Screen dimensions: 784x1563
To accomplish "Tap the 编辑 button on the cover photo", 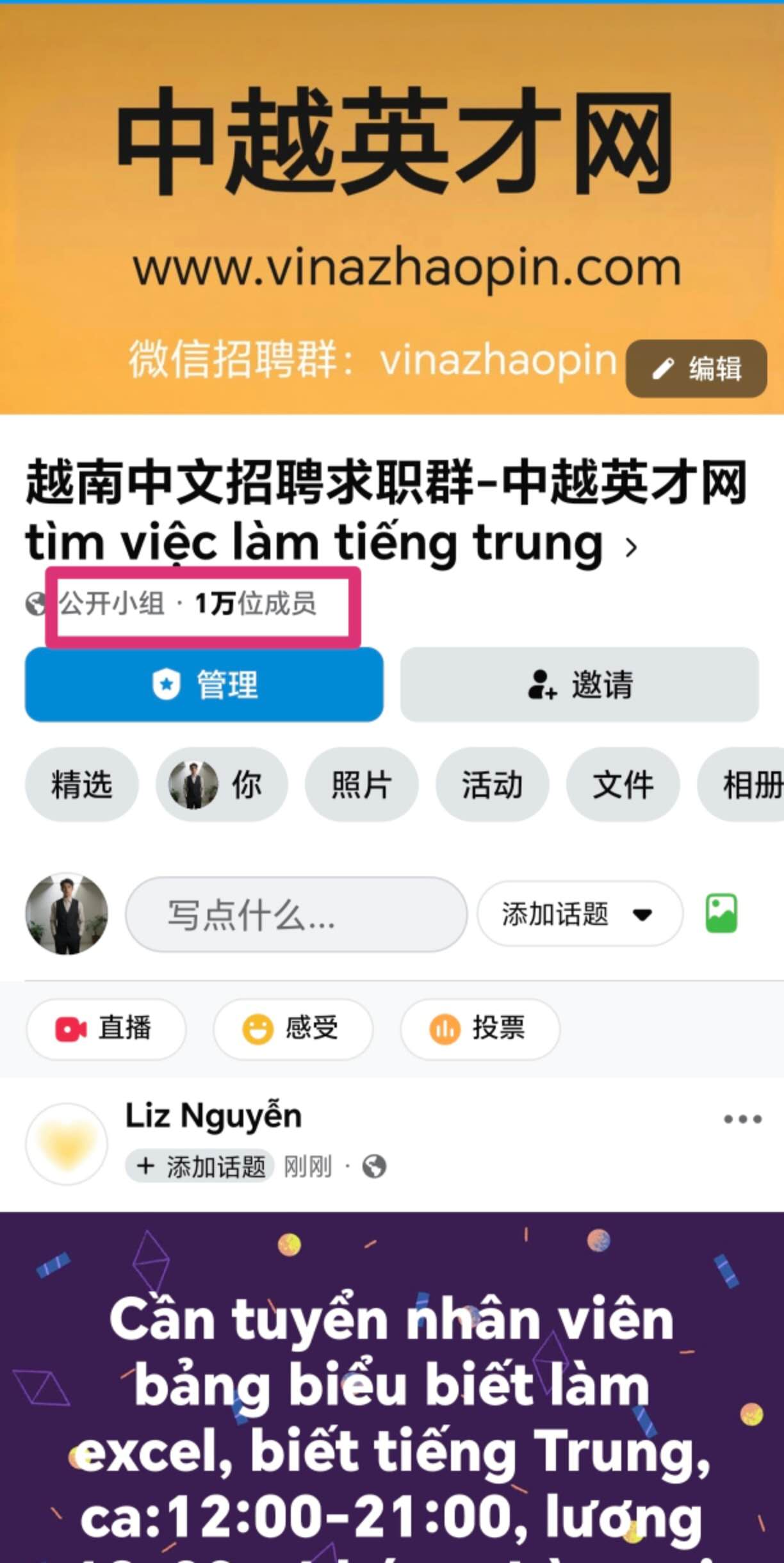I will [696, 369].
